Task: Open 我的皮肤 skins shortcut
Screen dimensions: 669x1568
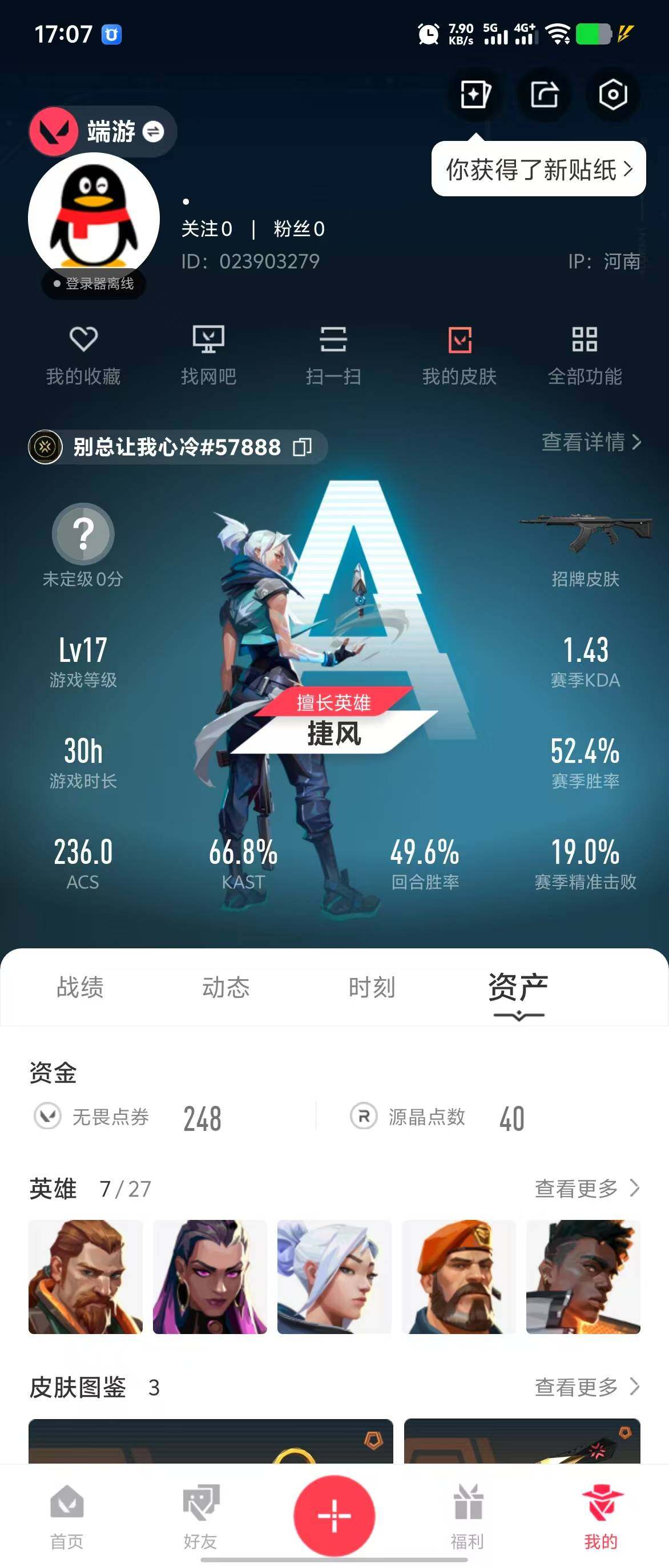Action: point(460,355)
